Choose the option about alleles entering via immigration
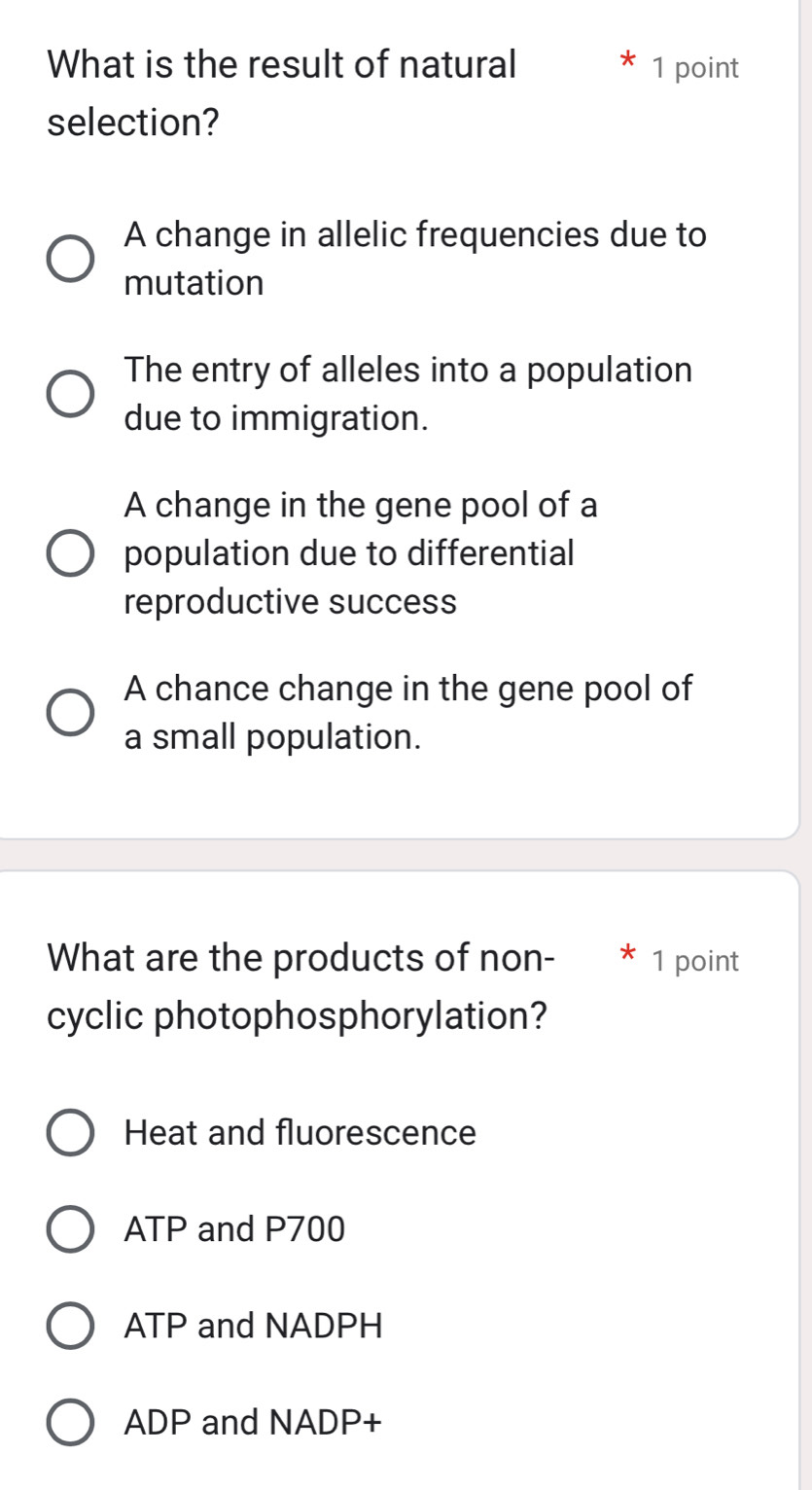Viewport: 812px width, 1490px height. click(x=69, y=393)
